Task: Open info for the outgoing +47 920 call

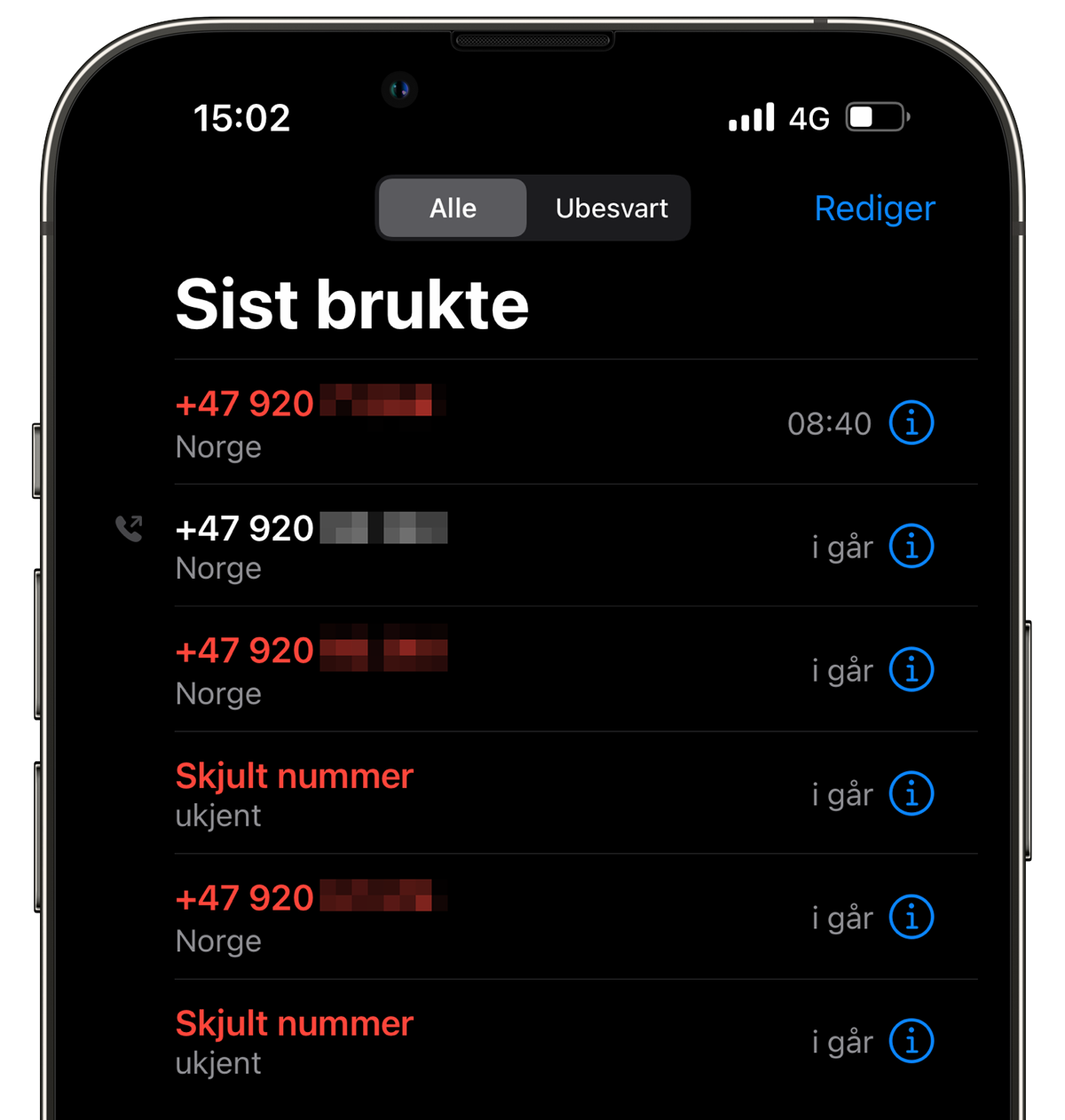Action: (x=911, y=546)
